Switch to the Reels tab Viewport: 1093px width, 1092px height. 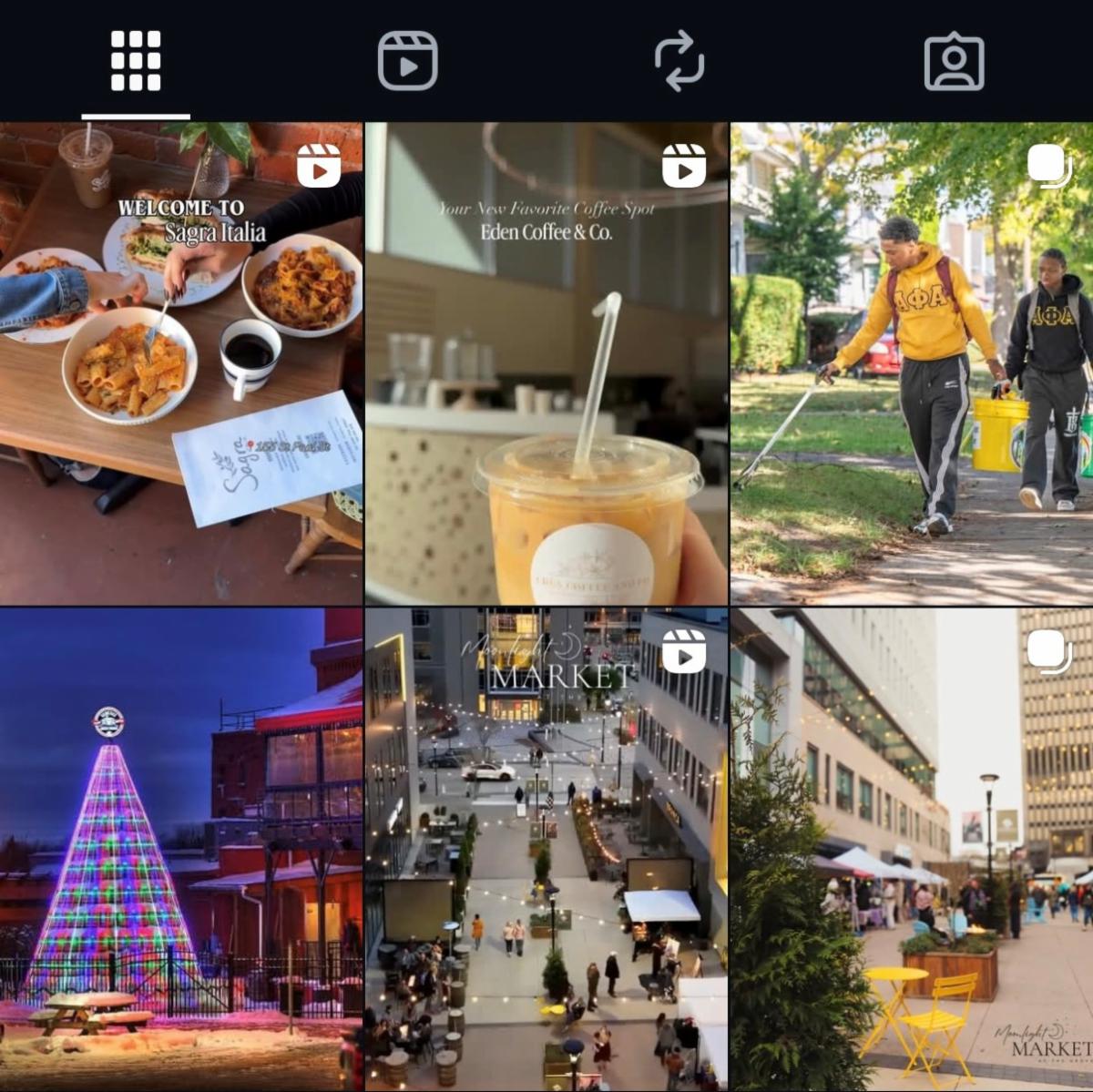tap(407, 62)
